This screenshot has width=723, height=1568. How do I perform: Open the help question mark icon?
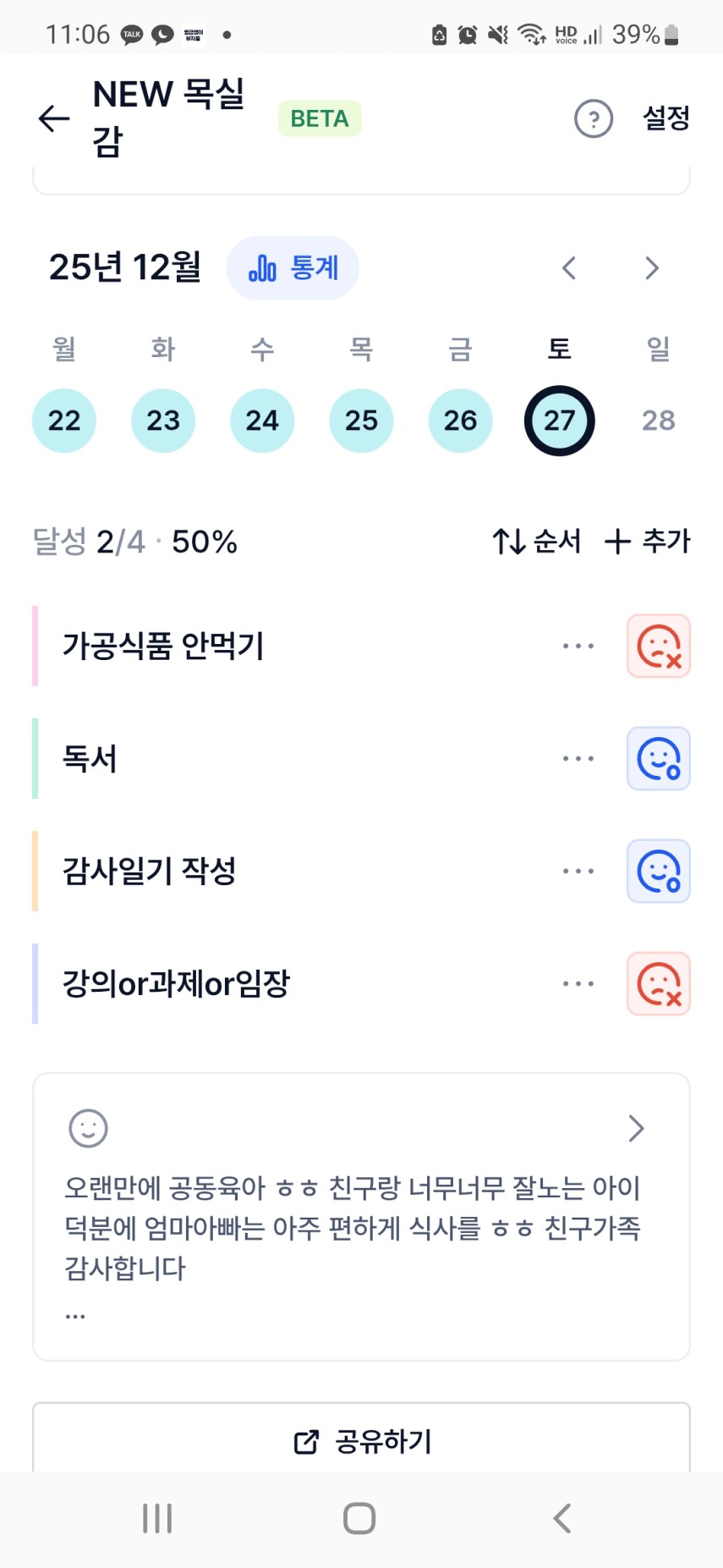coord(594,118)
